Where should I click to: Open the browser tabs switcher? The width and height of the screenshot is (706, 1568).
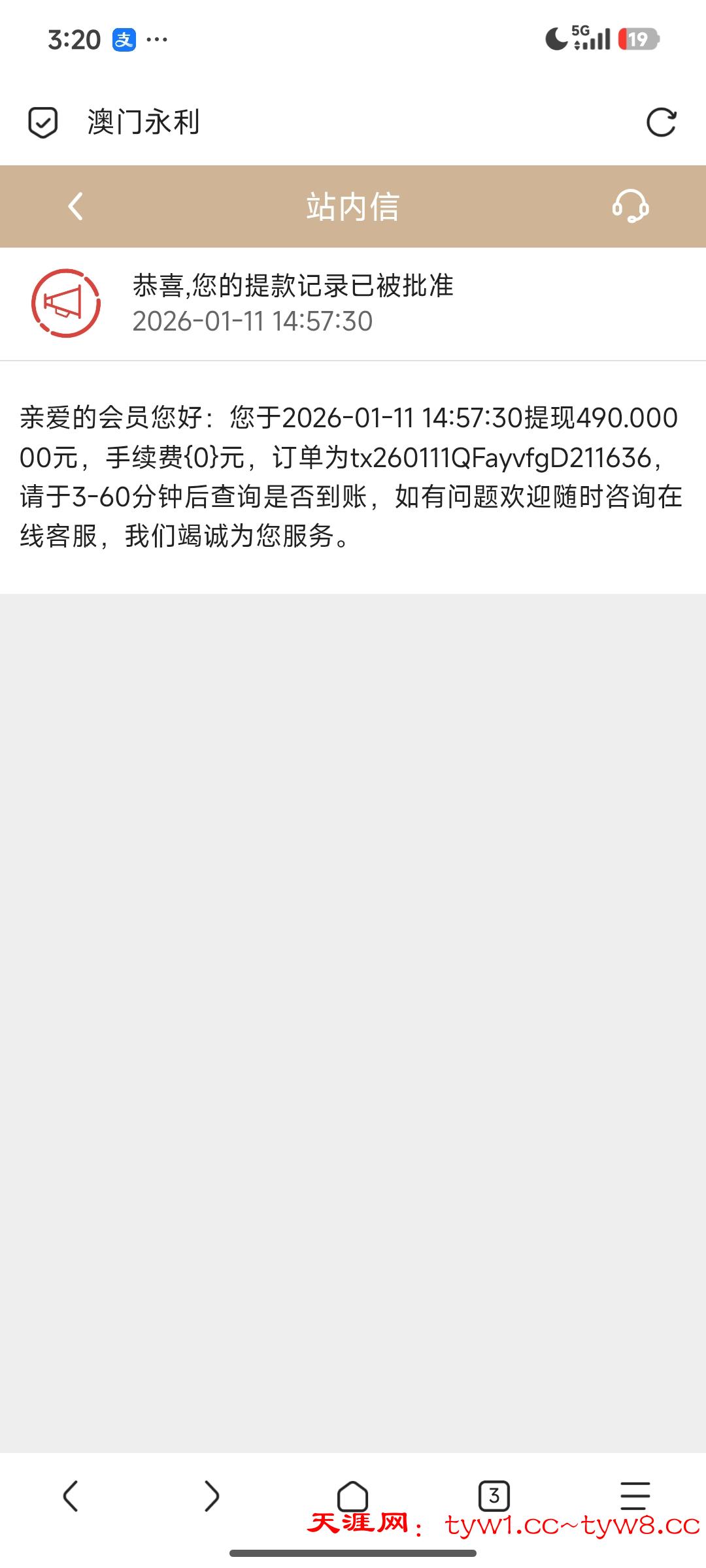point(494,1495)
